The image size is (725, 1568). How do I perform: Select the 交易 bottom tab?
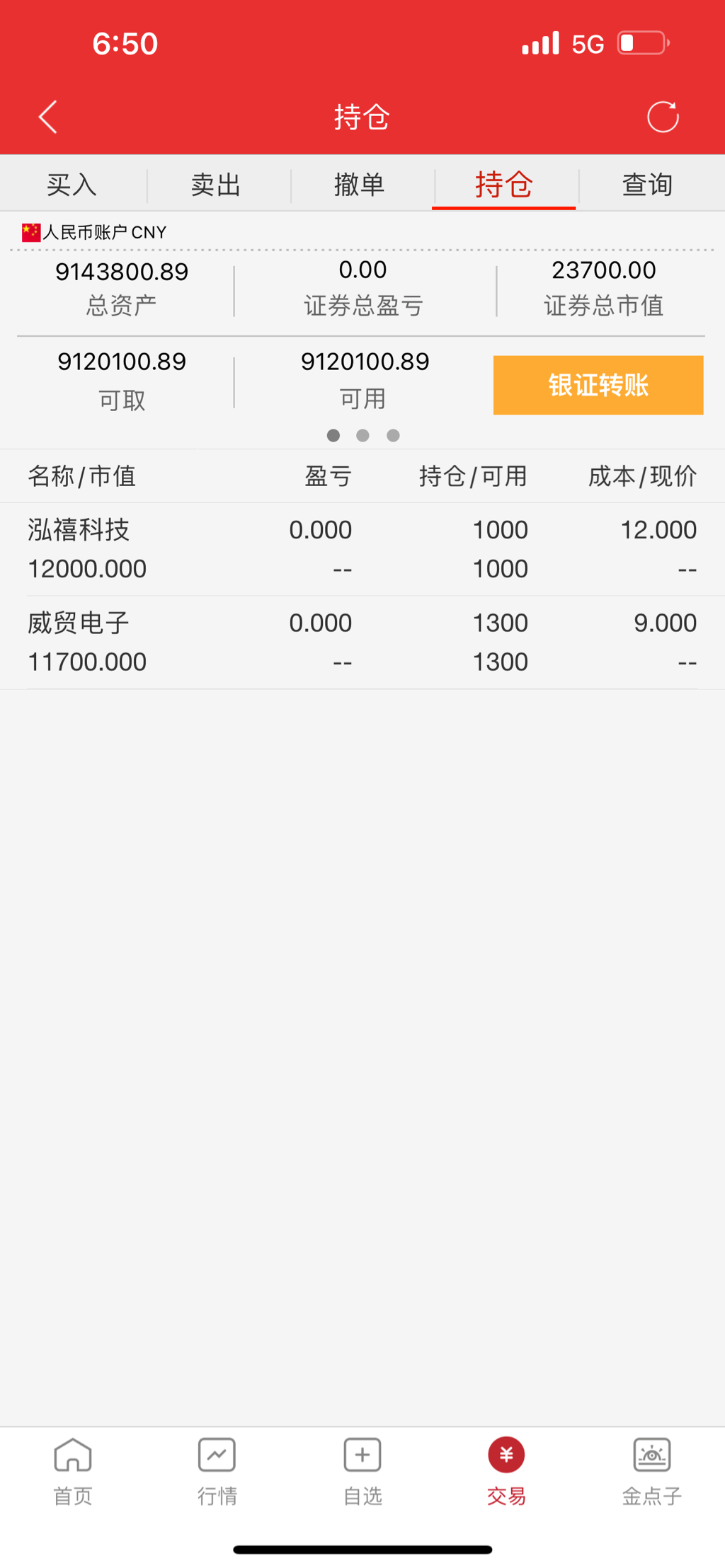click(x=506, y=1470)
